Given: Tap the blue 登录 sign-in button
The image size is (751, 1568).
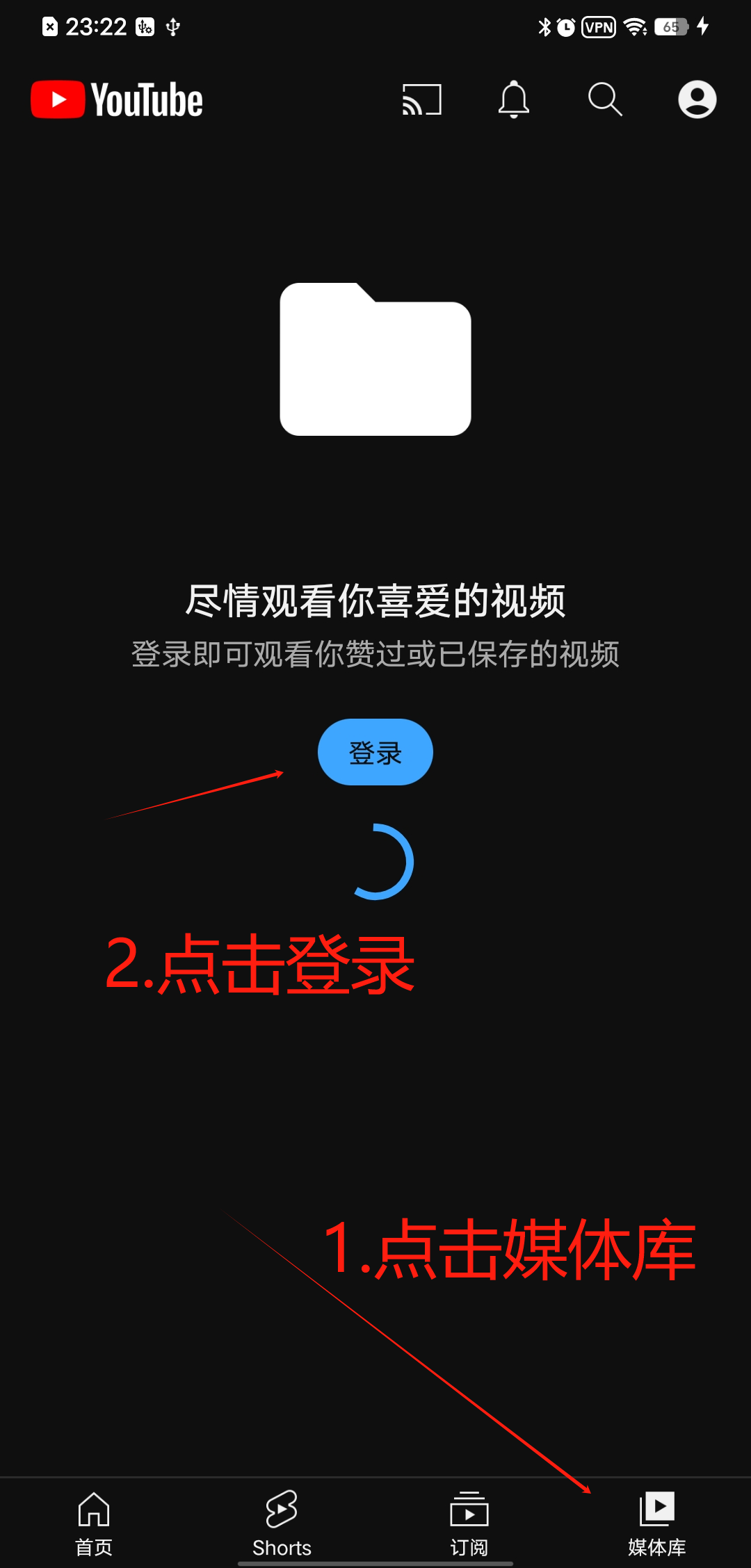Looking at the screenshot, I should 375,752.
